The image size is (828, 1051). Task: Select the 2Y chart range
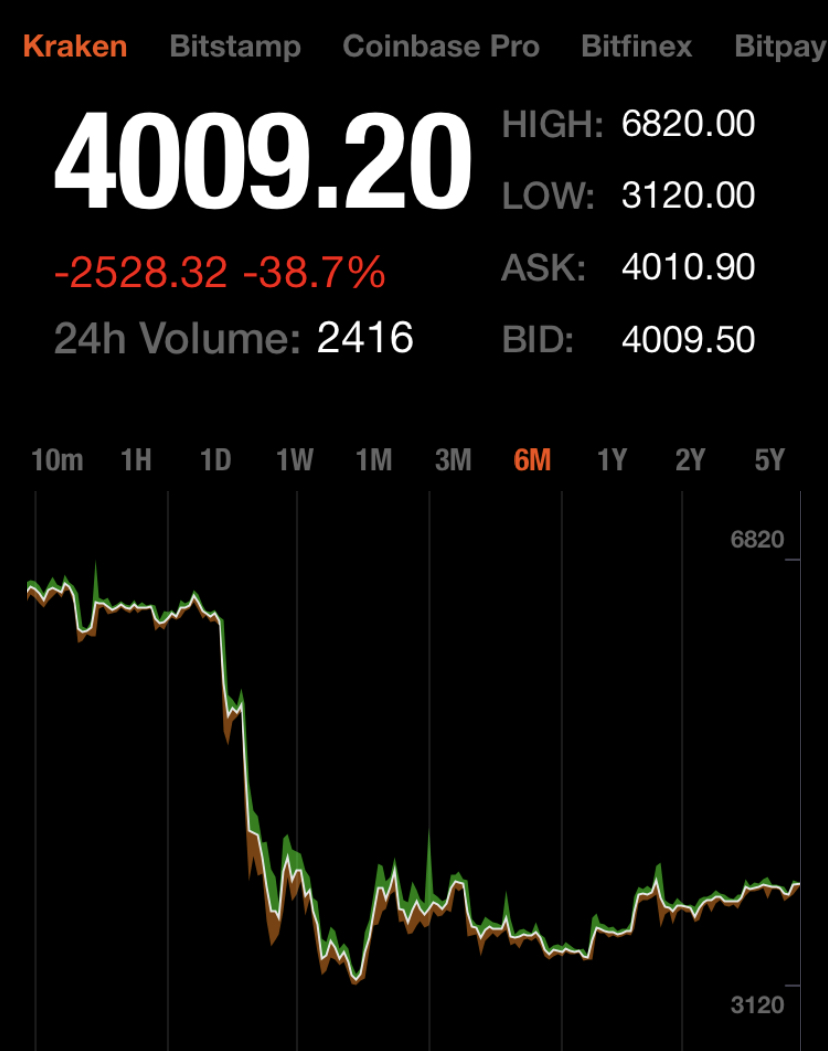pos(690,460)
